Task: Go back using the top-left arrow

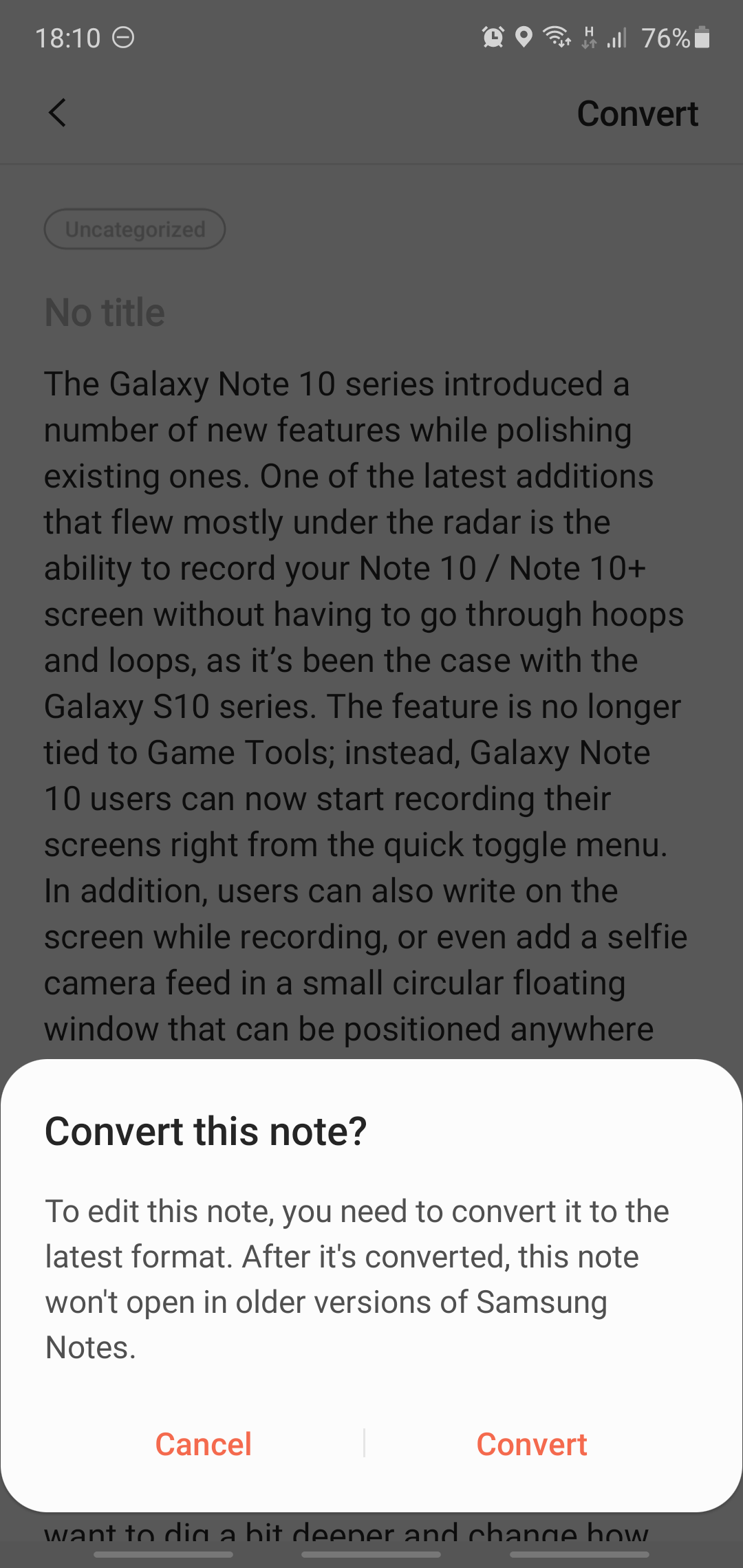Action: click(x=58, y=113)
